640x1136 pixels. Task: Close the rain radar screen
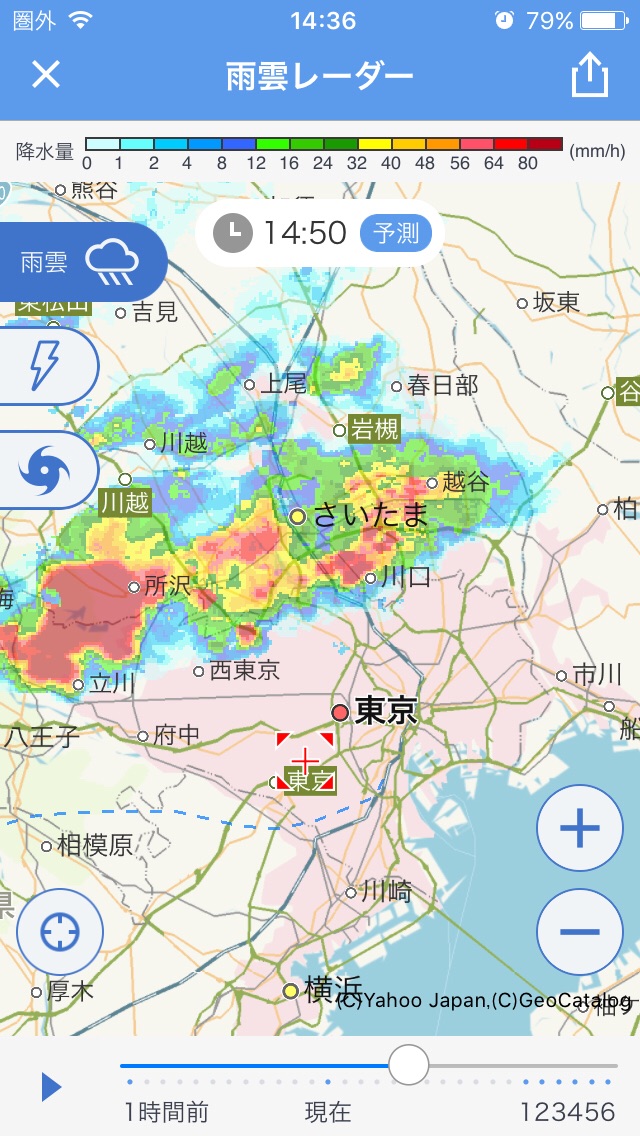pyautogui.click(x=46, y=75)
